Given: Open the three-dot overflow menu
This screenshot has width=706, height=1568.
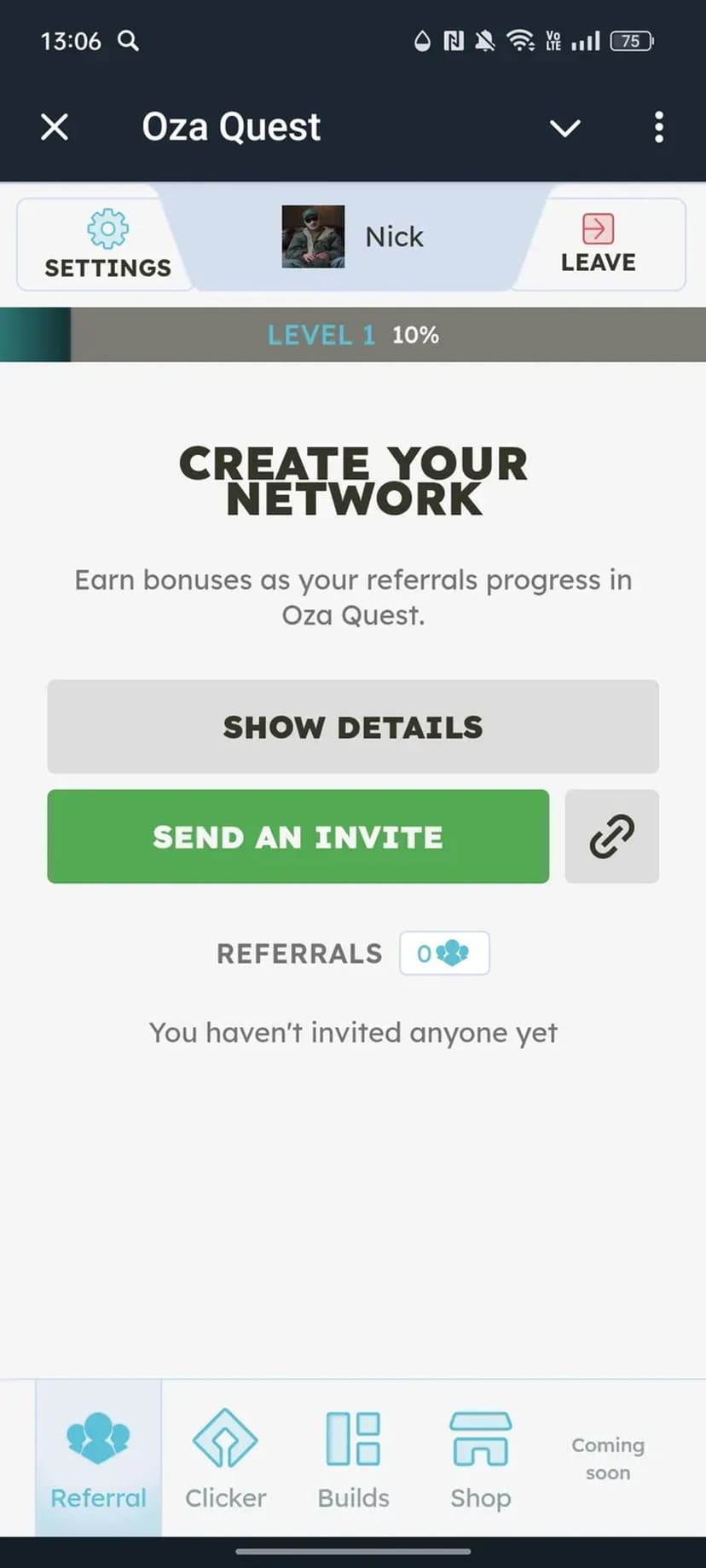Looking at the screenshot, I should click(658, 127).
